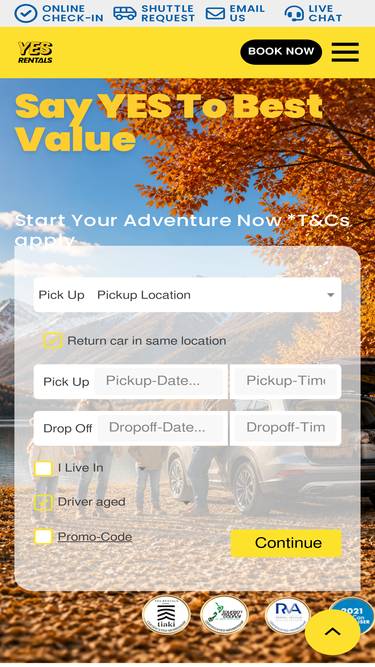
Task: Go to Yes Rentals home via logo
Action: point(35,52)
